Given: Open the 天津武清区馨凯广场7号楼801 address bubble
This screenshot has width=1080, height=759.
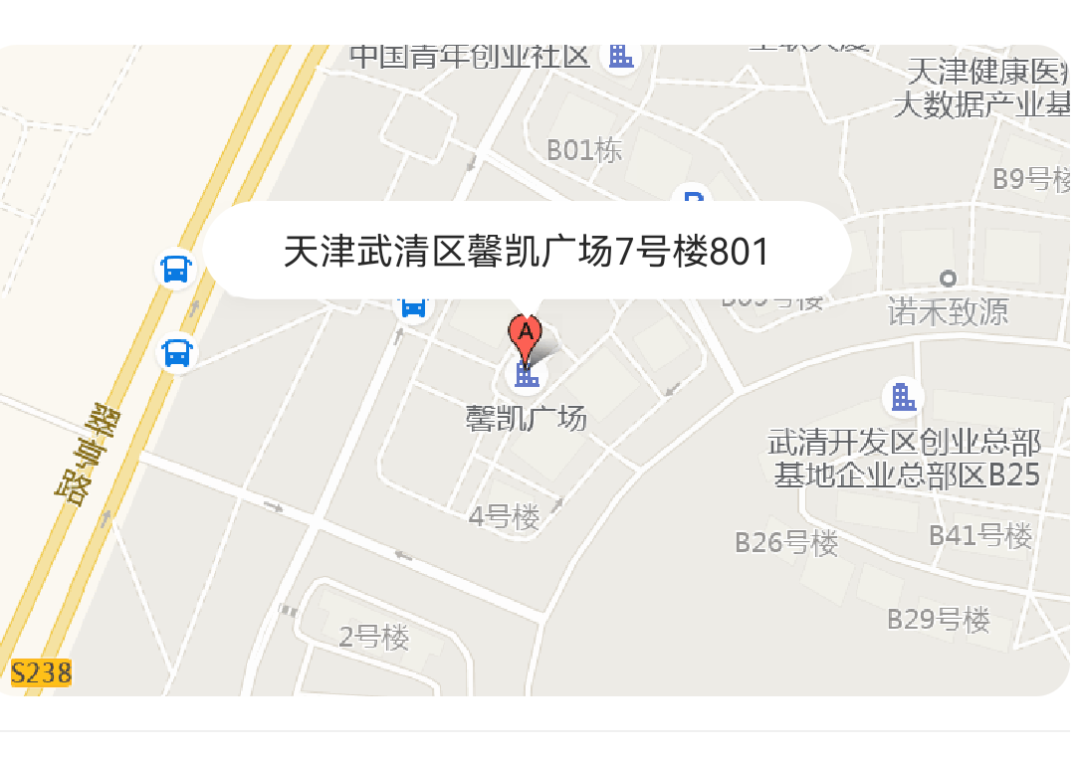Looking at the screenshot, I should pos(526,251).
